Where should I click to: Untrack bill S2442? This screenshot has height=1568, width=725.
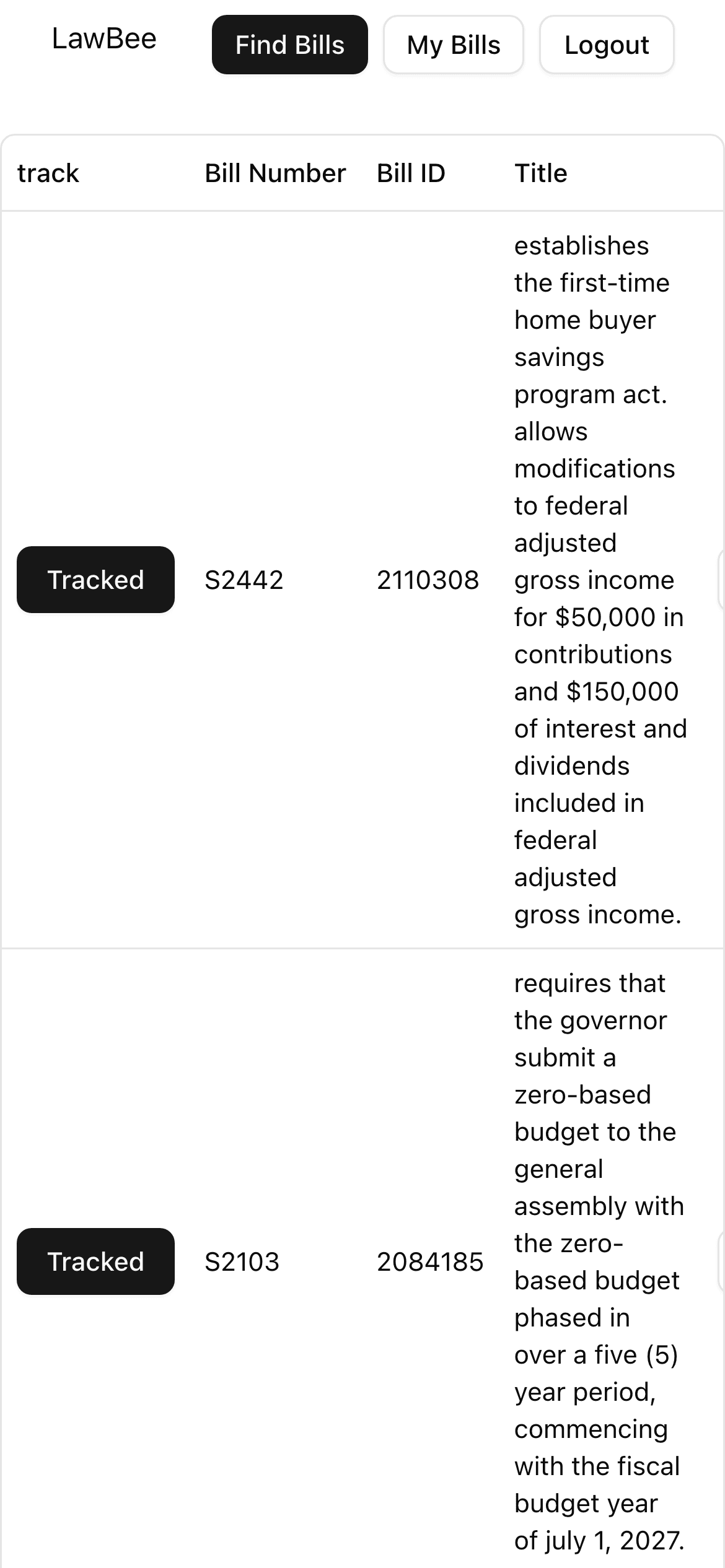coord(95,580)
